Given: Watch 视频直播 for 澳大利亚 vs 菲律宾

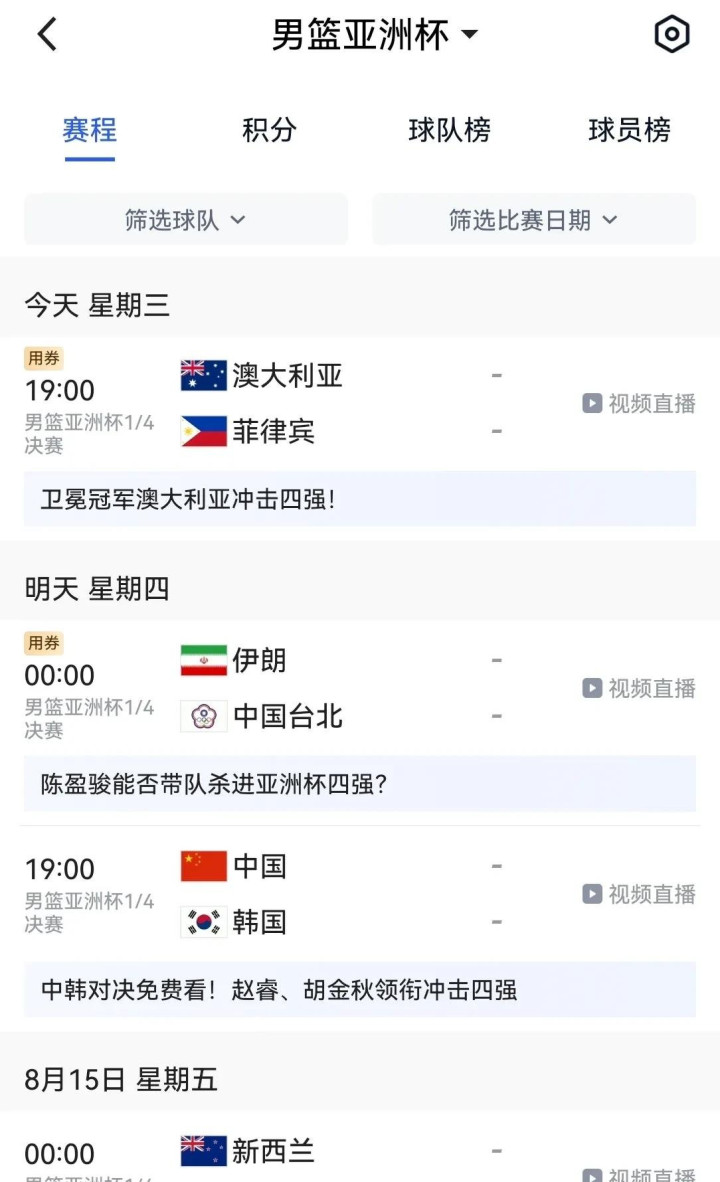Looking at the screenshot, I should (639, 403).
